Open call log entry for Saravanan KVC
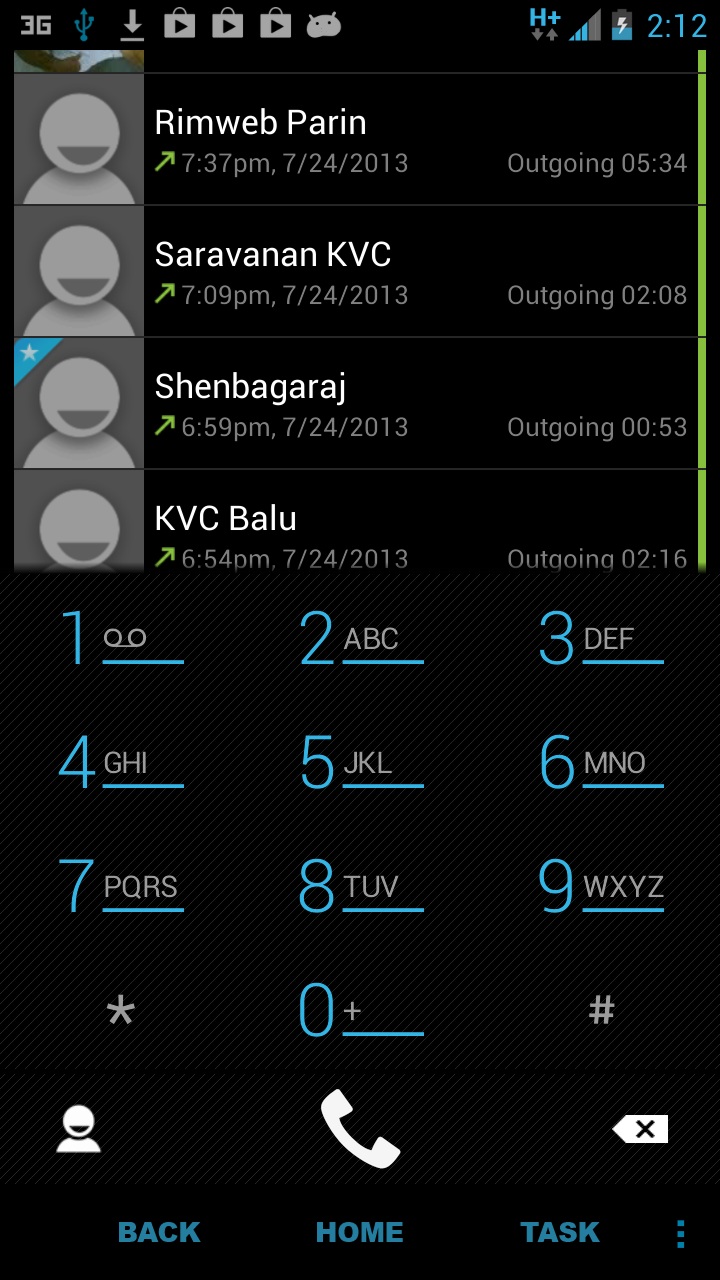The width and height of the screenshot is (720, 1280). tap(420, 272)
